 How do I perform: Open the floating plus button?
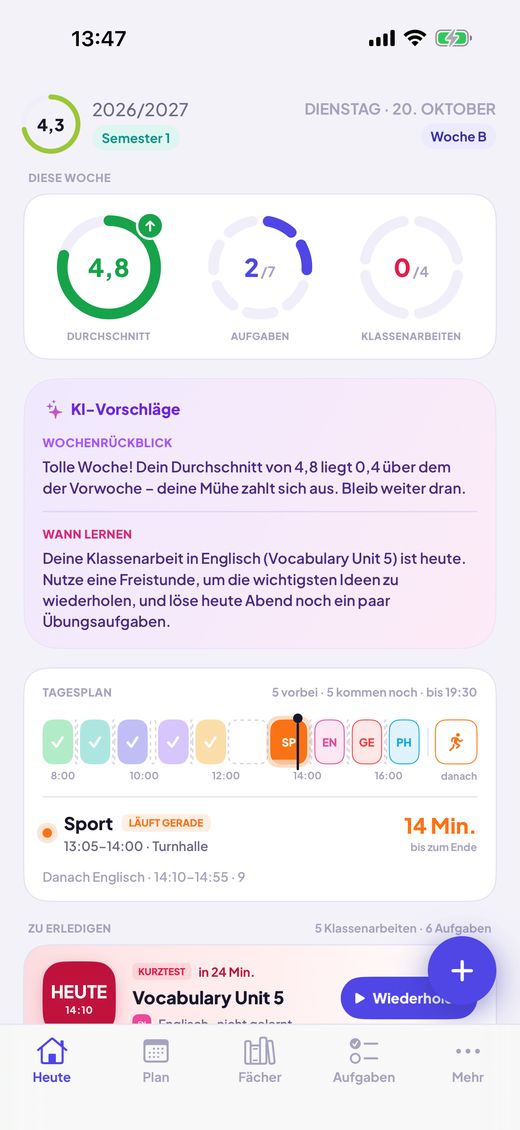click(x=462, y=971)
